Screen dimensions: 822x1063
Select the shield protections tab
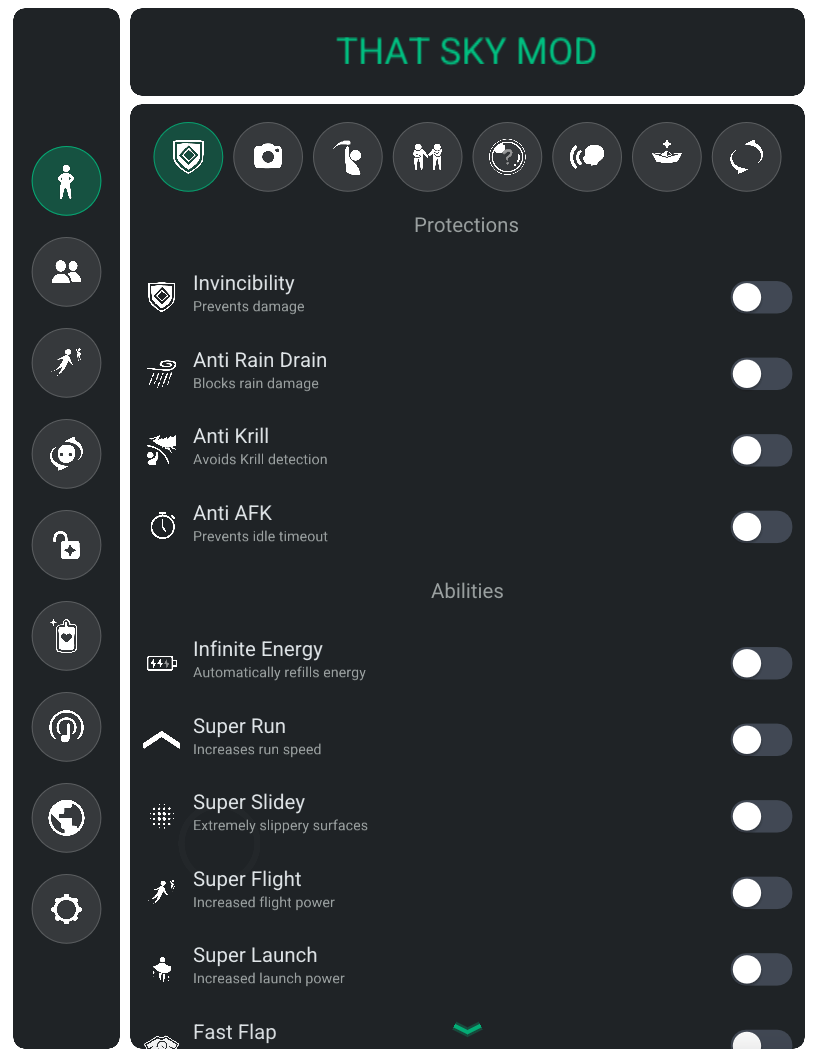[188, 157]
